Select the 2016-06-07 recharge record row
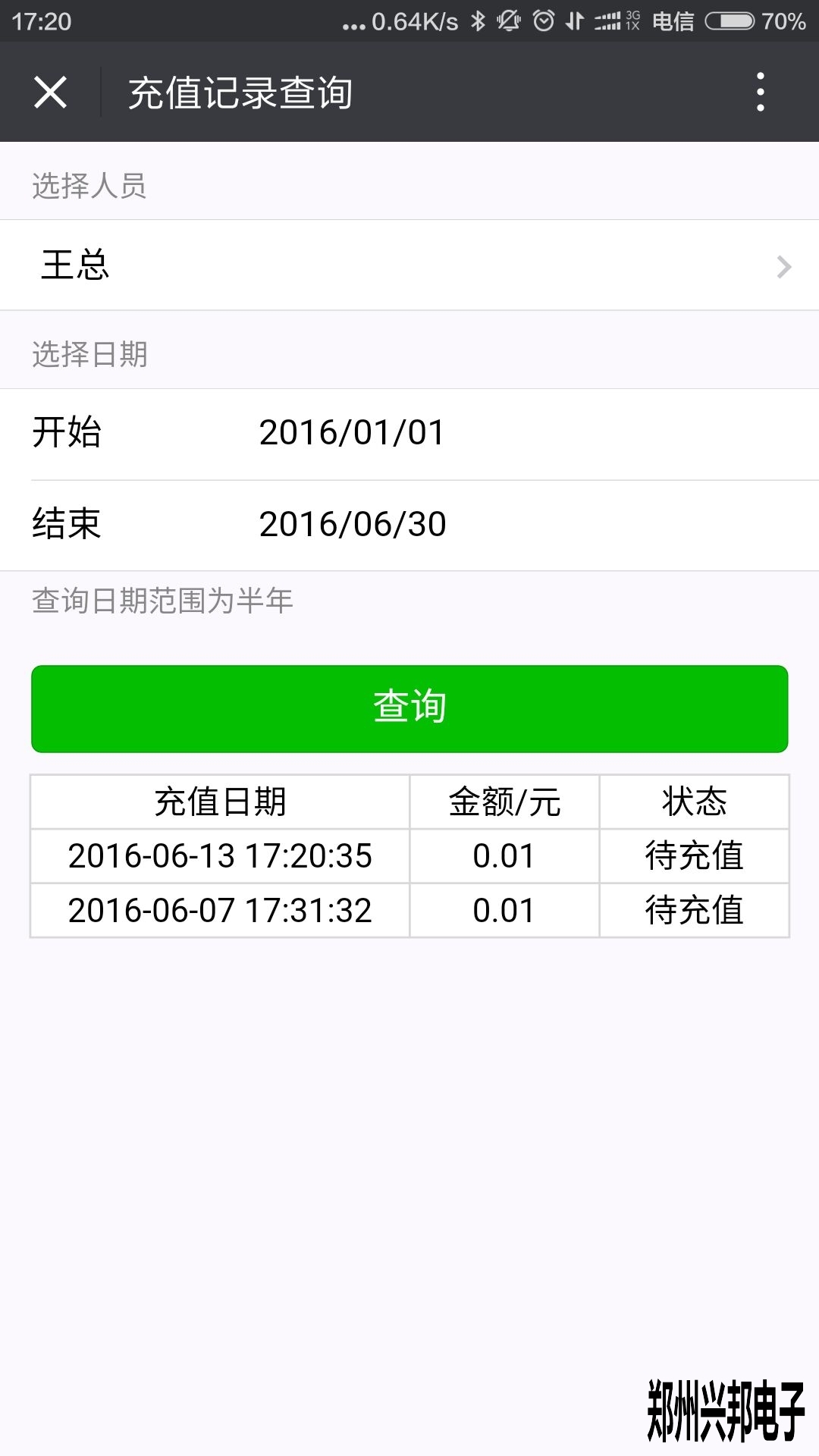 [409, 910]
